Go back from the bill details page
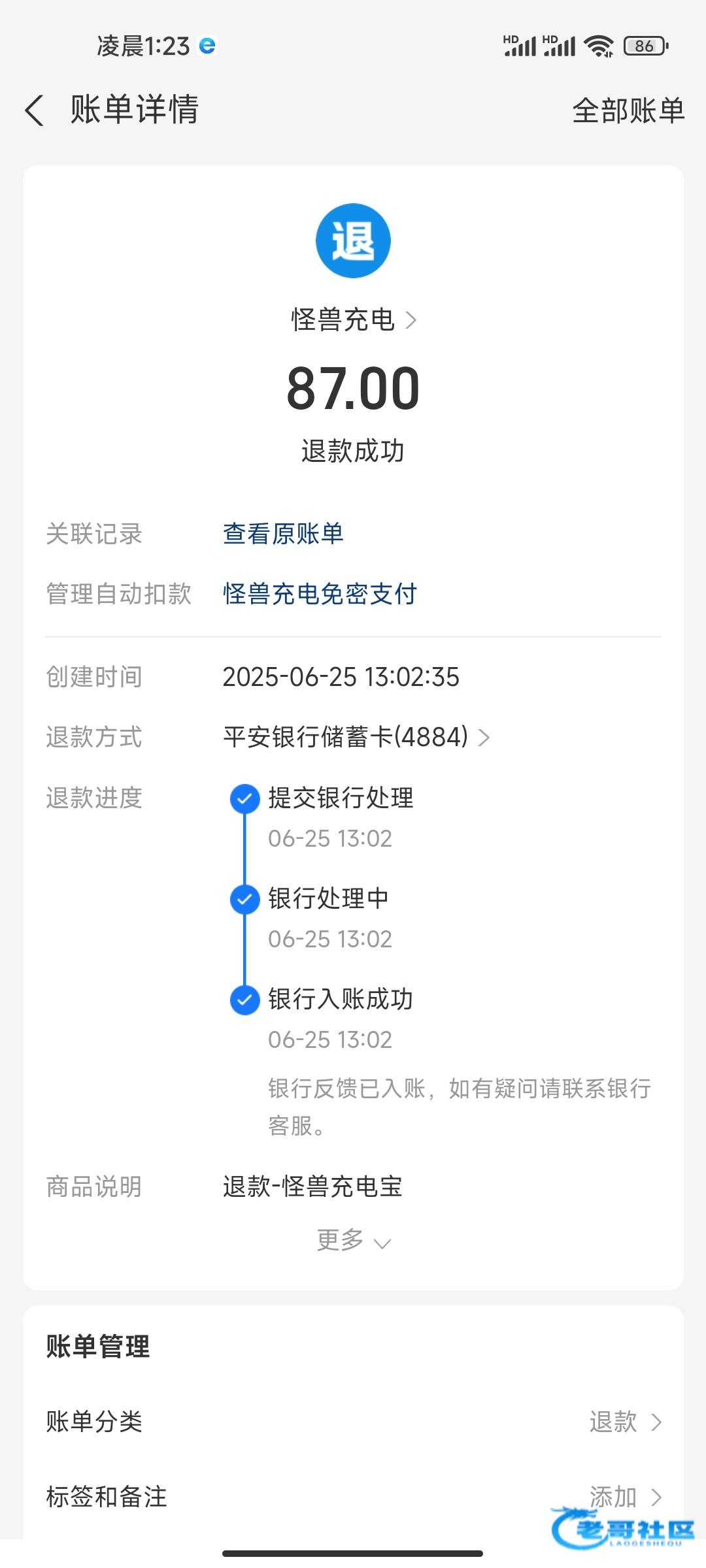The image size is (706, 1568). pos(35,110)
